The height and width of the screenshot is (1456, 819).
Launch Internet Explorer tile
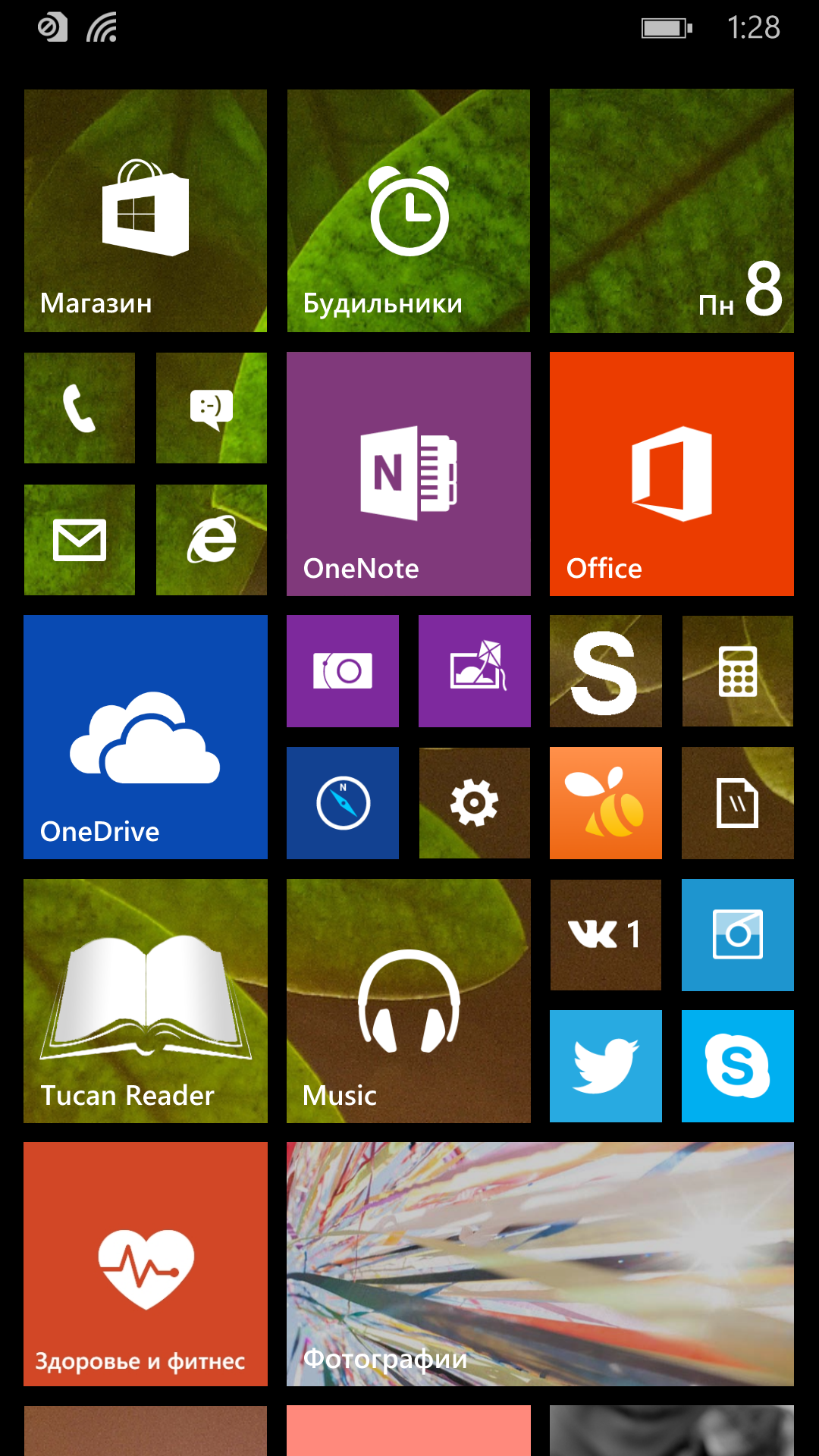(212, 540)
